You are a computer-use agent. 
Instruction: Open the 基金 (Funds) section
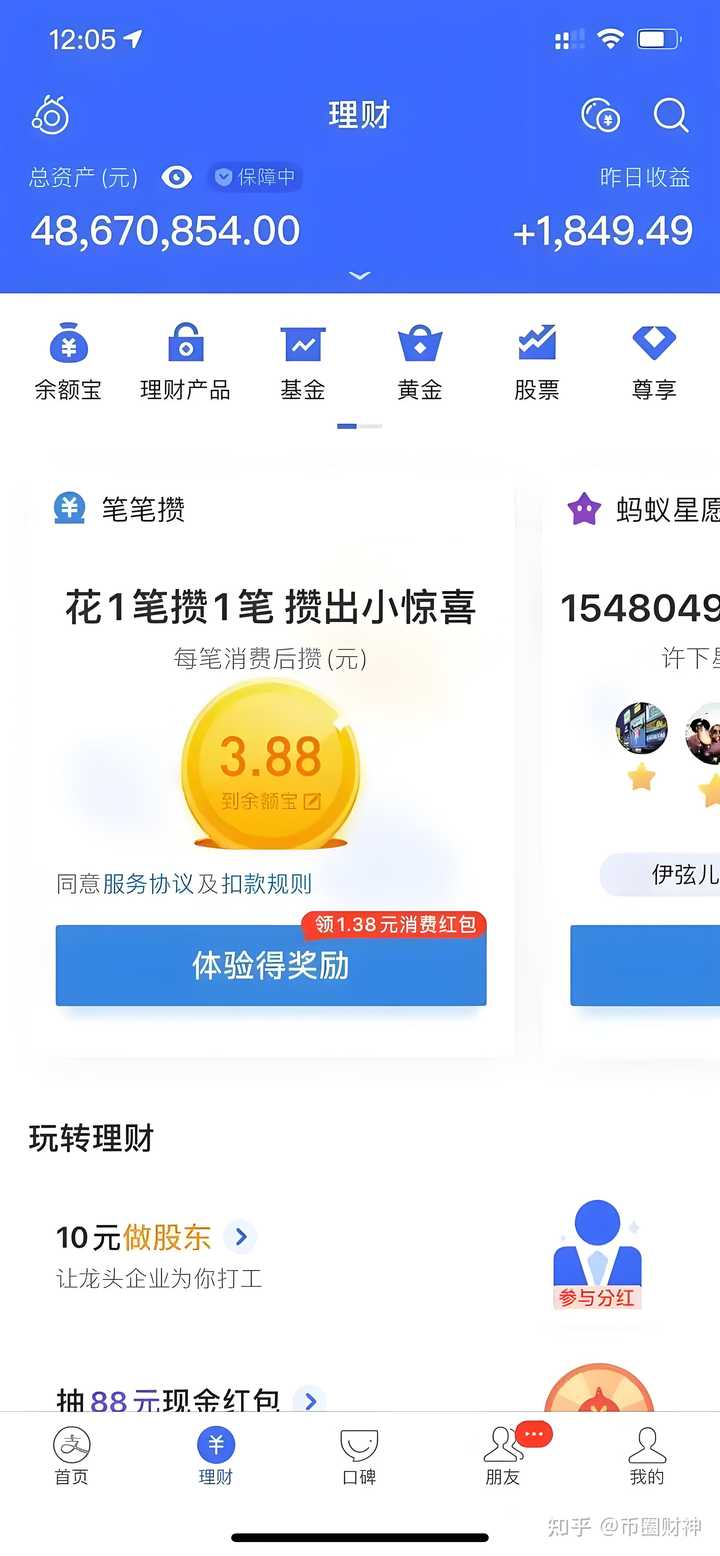pyautogui.click(x=302, y=348)
